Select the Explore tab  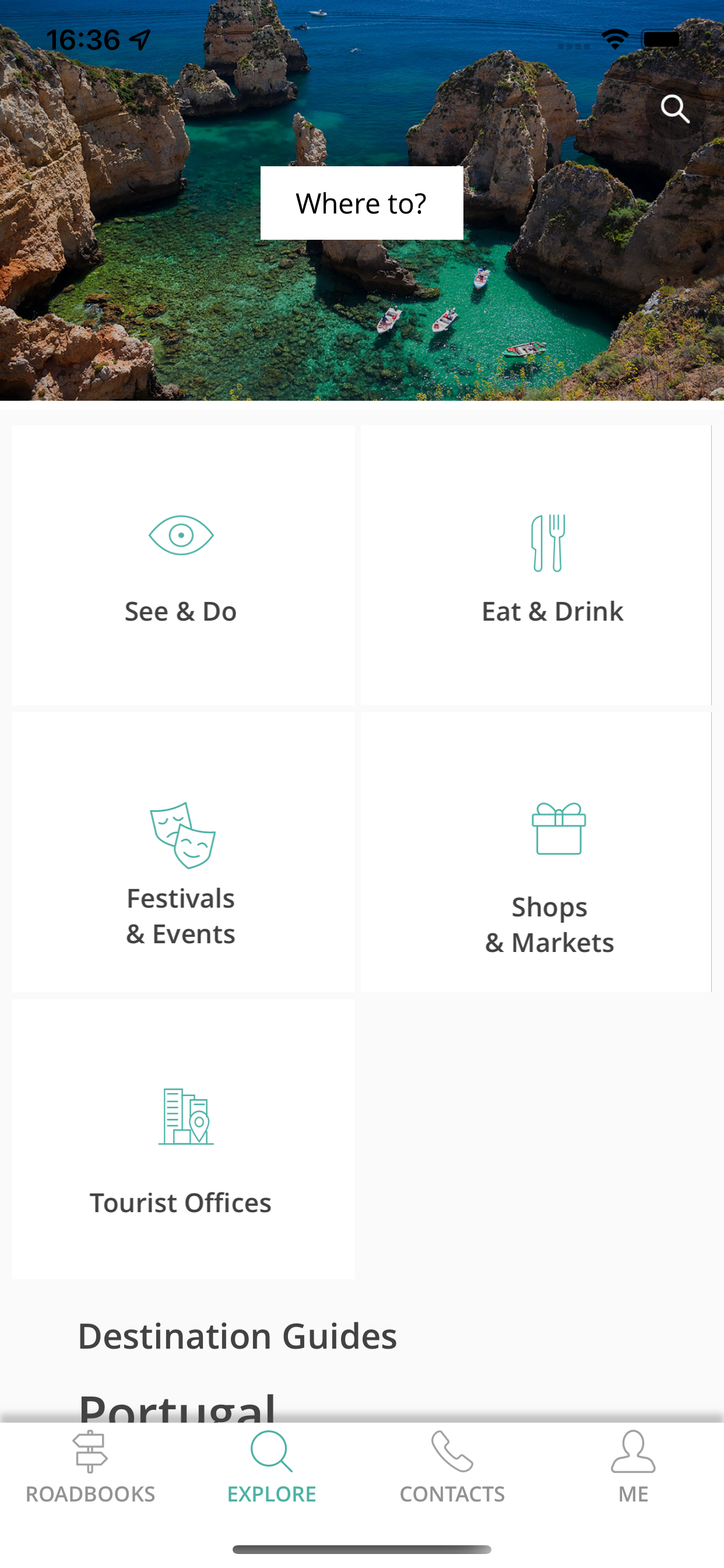coord(271,1467)
